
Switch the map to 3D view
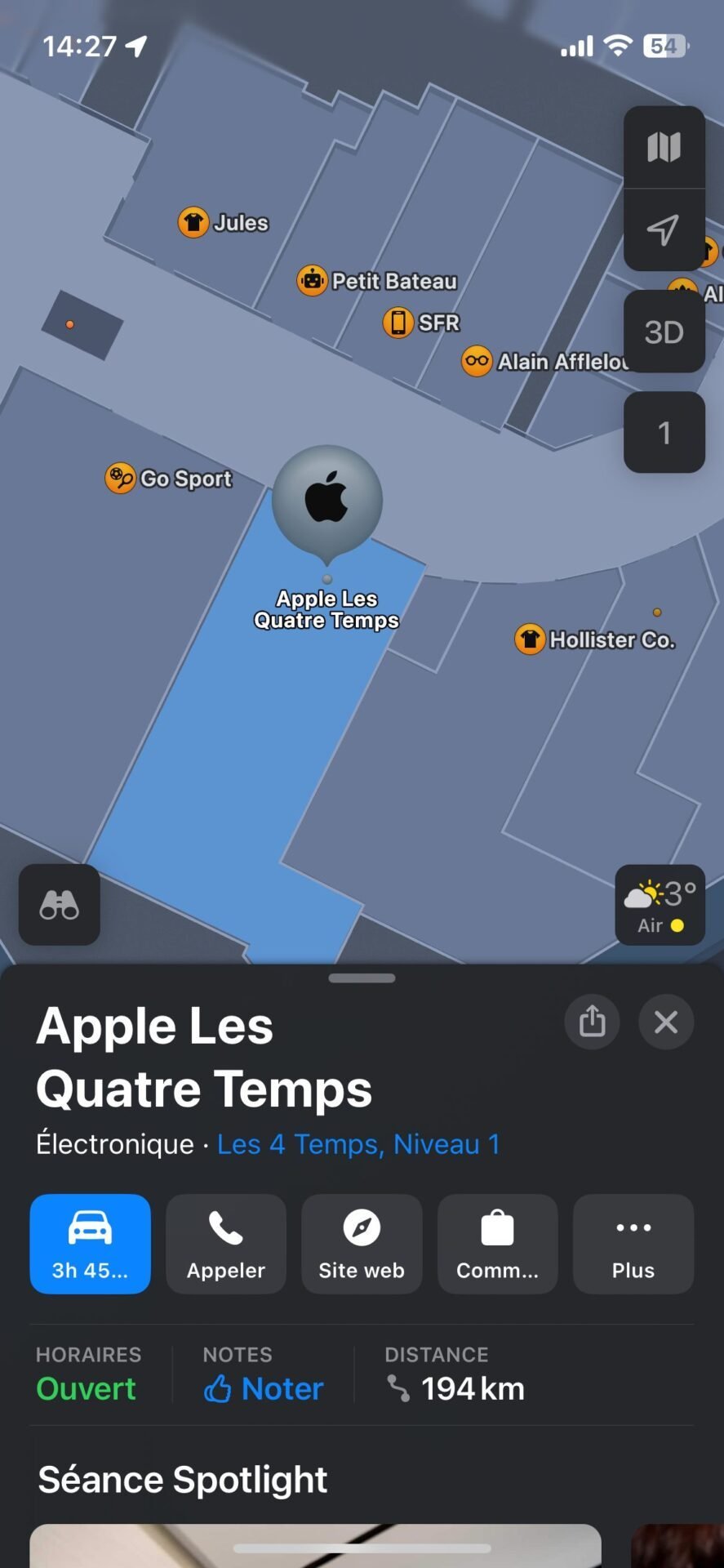click(664, 332)
